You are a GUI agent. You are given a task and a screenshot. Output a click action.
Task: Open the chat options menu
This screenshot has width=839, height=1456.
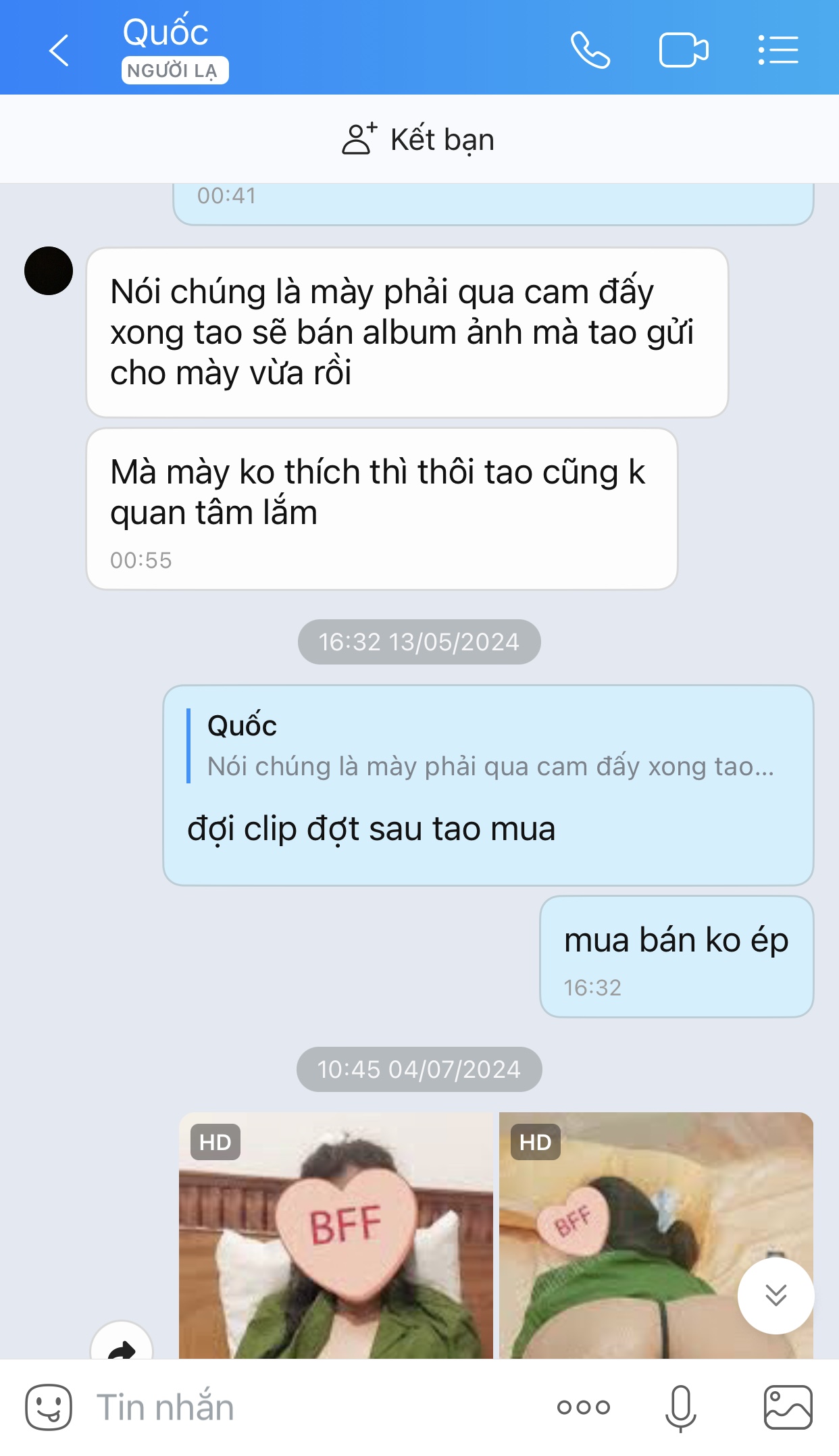(778, 51)
